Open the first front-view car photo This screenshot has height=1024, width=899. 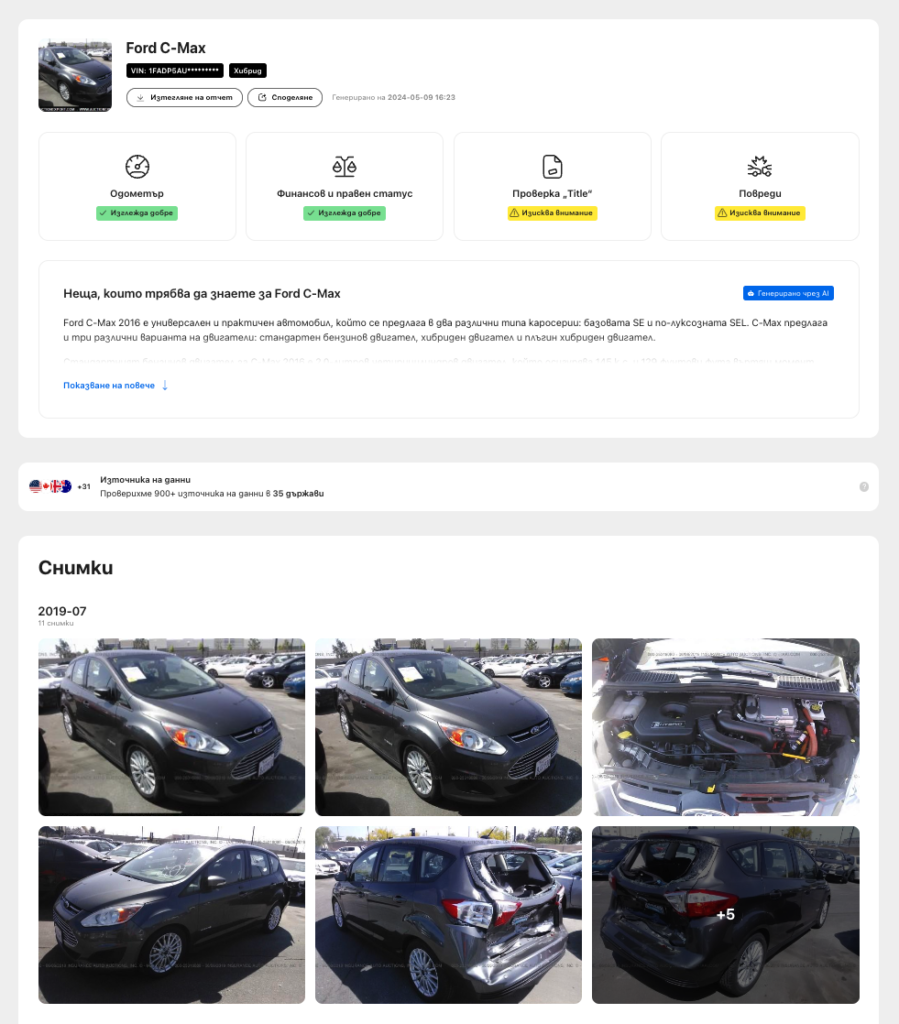coord(171,727)
